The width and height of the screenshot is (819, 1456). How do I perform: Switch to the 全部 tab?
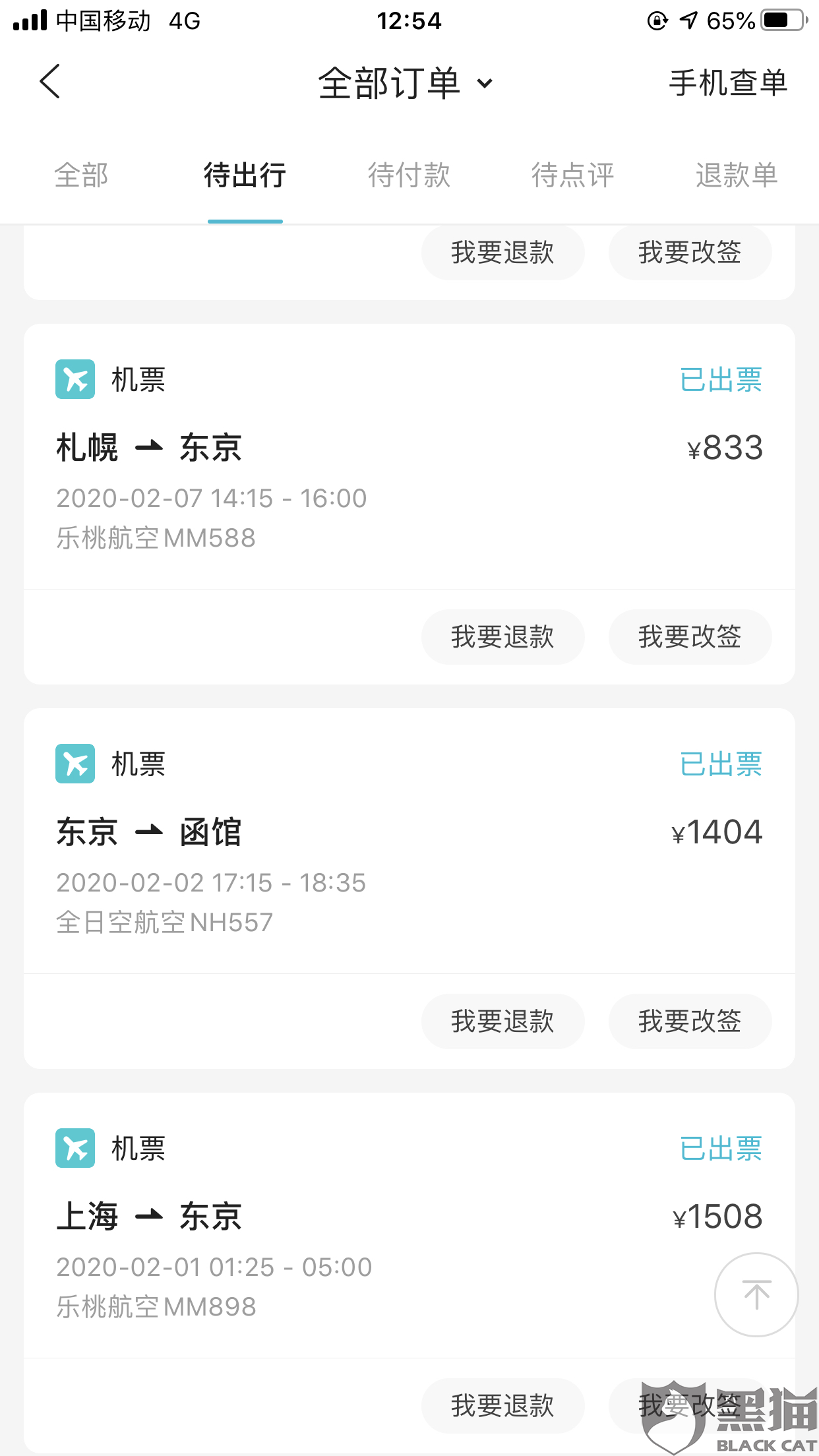click(81, 175)
